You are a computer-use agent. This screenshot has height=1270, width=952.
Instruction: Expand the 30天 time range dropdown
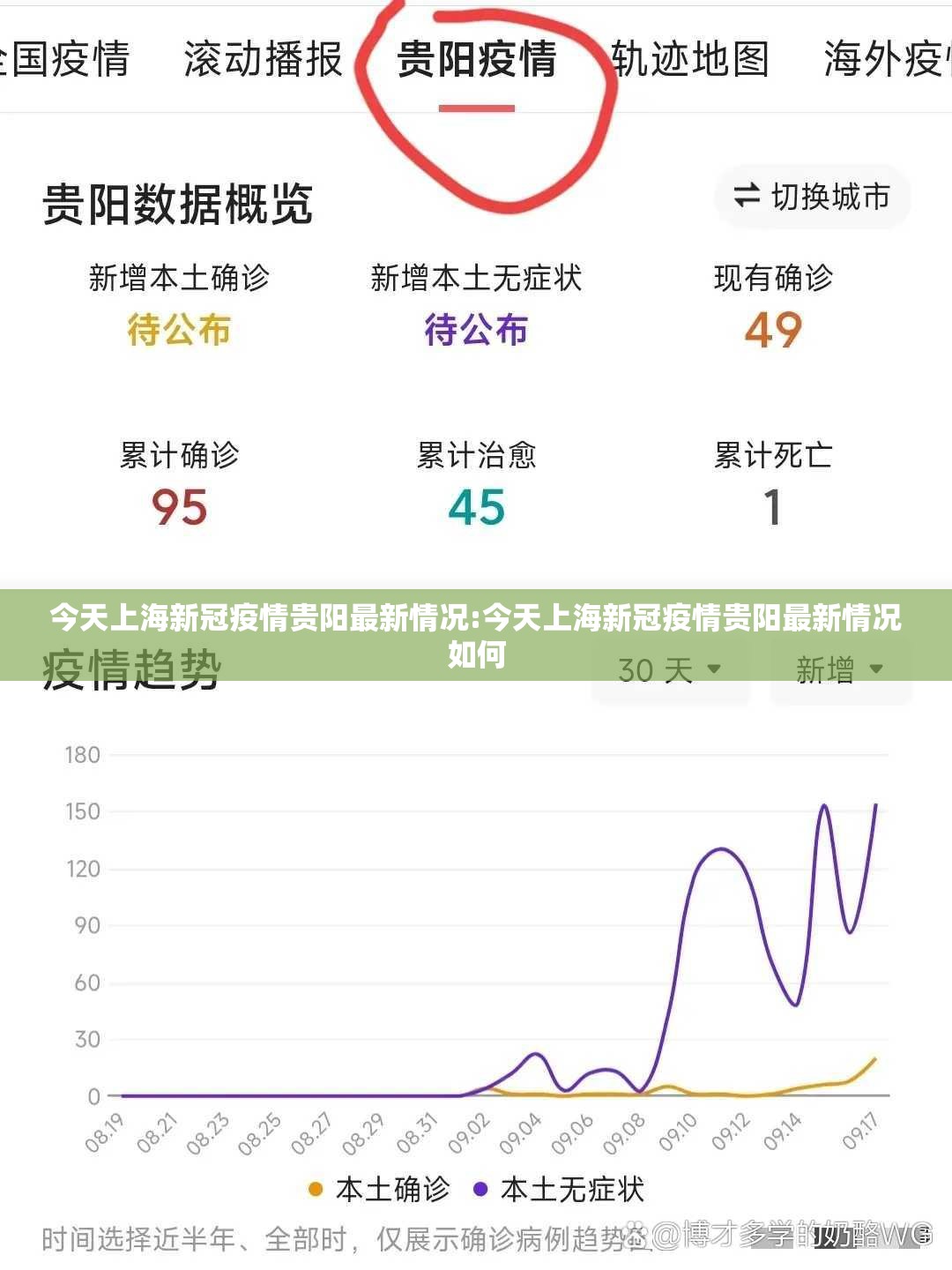[x=670, y=670]
